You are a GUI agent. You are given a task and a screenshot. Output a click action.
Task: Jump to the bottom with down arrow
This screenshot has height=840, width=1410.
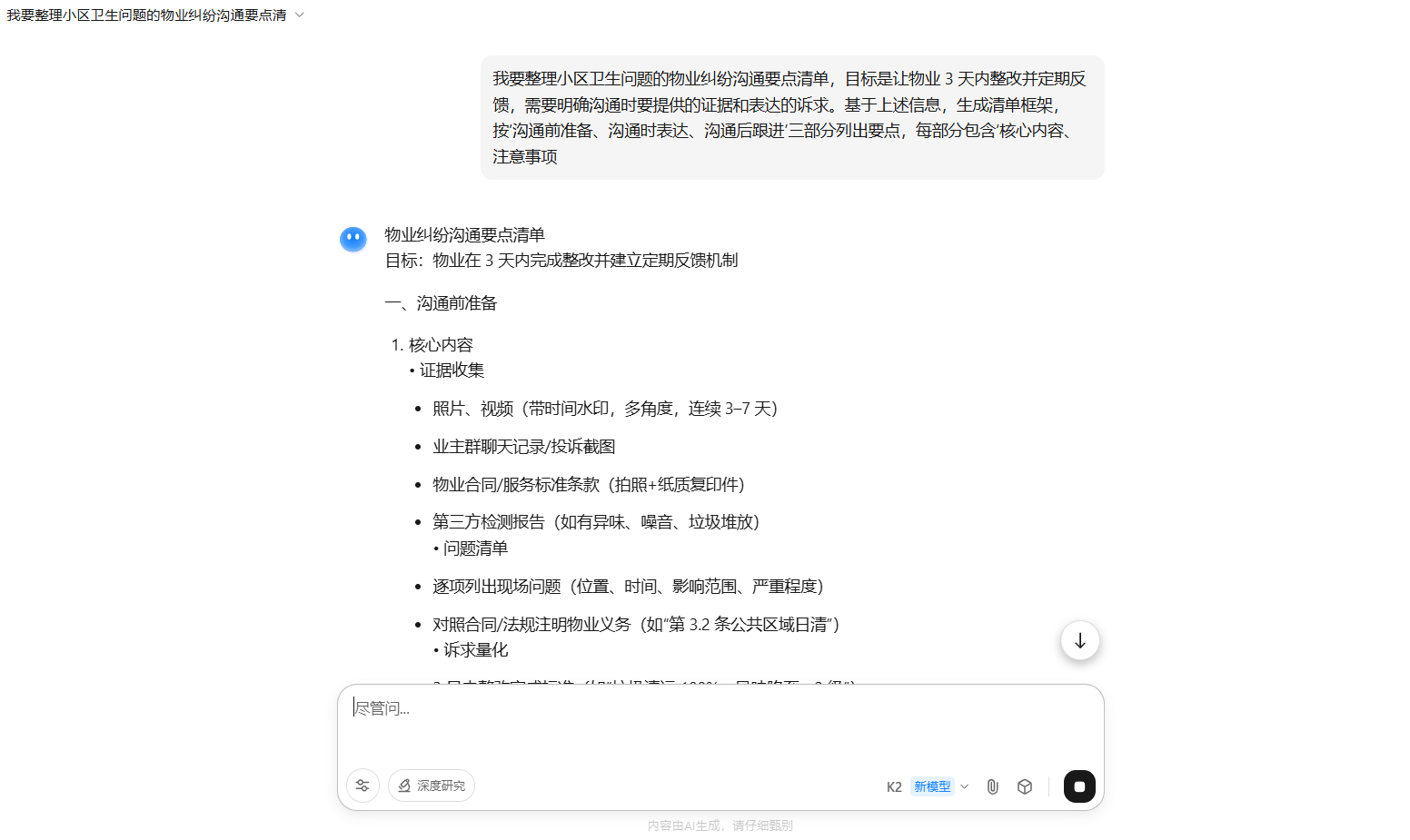coord(1079,641)
